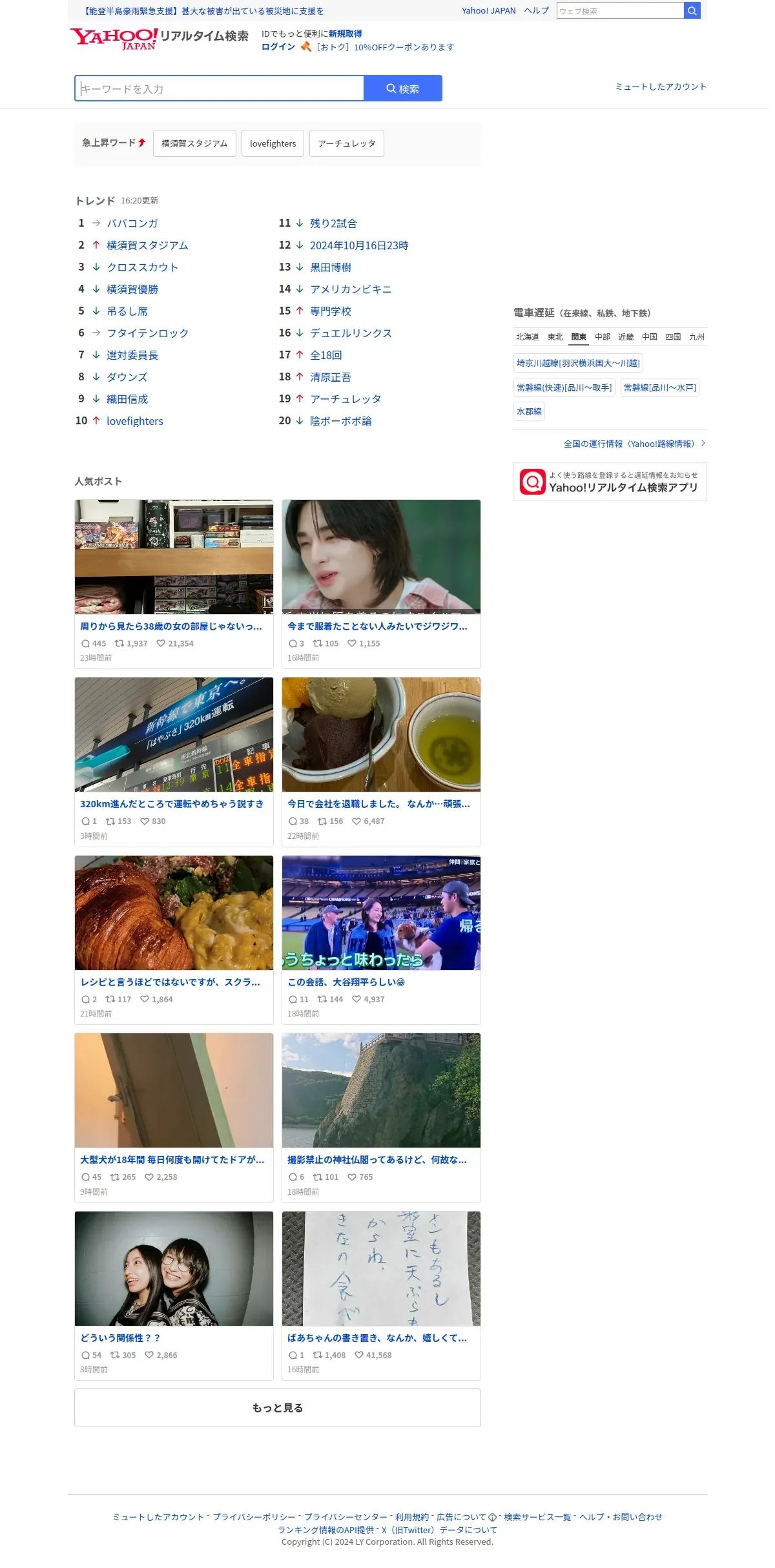Open 埼京川越線 delay information

(x=577, y=363)
